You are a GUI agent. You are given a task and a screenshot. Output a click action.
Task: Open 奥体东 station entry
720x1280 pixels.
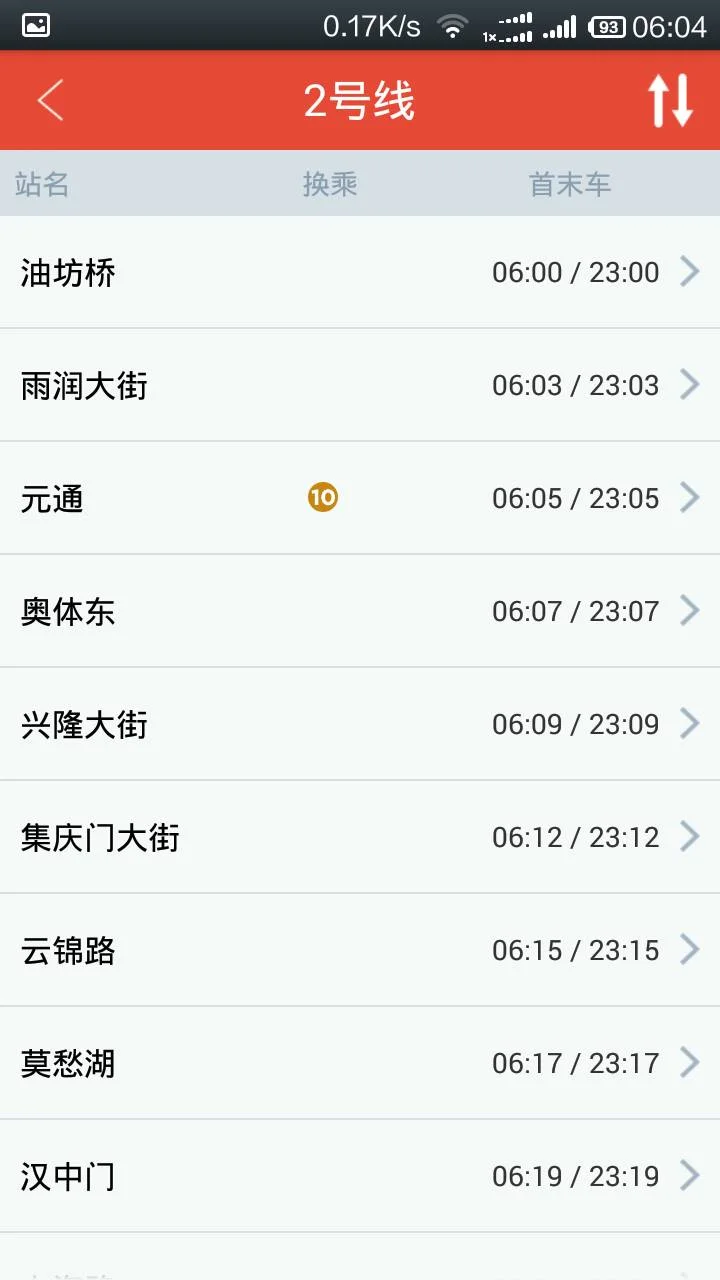tap(68, 610)
